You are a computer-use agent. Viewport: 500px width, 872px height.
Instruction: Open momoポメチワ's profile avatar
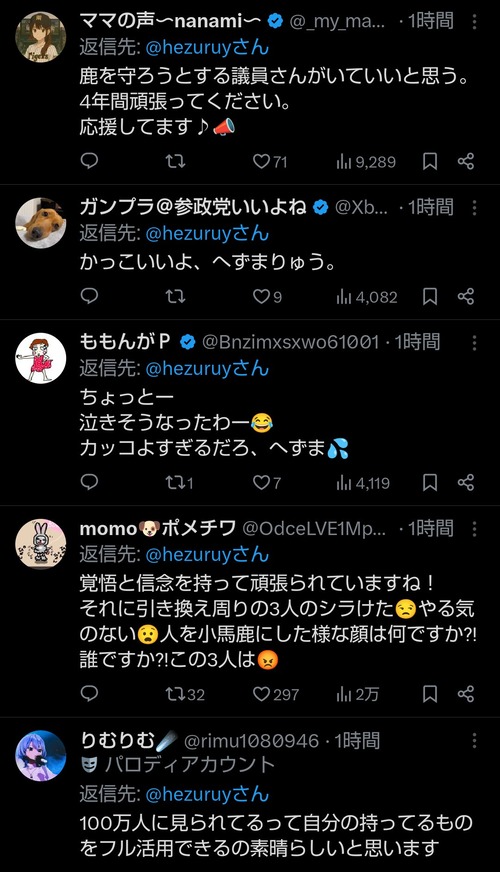pos(41,544)
